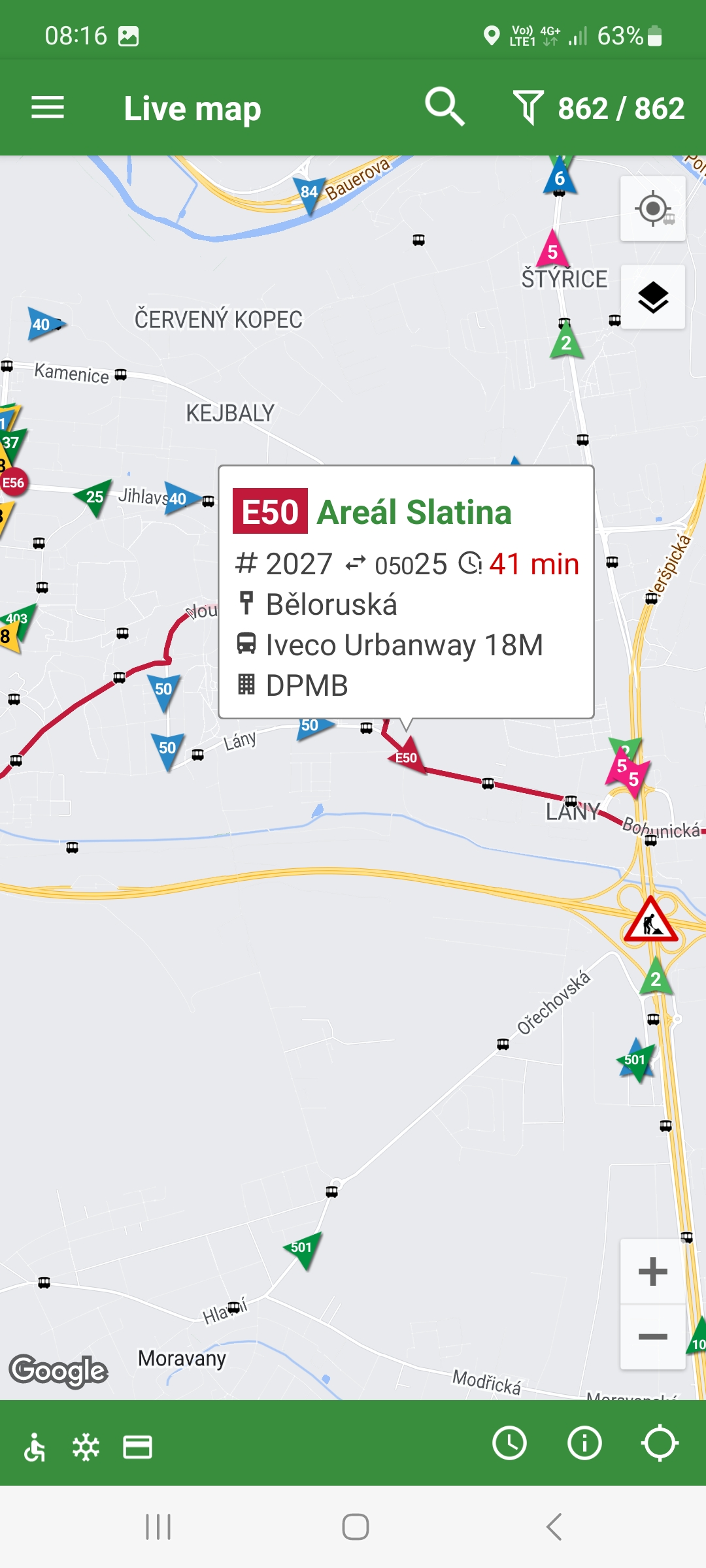706x1568 pixels.
Task: Tap the crosshair target icon in bottom bar
Action: tap(660, 1443)
